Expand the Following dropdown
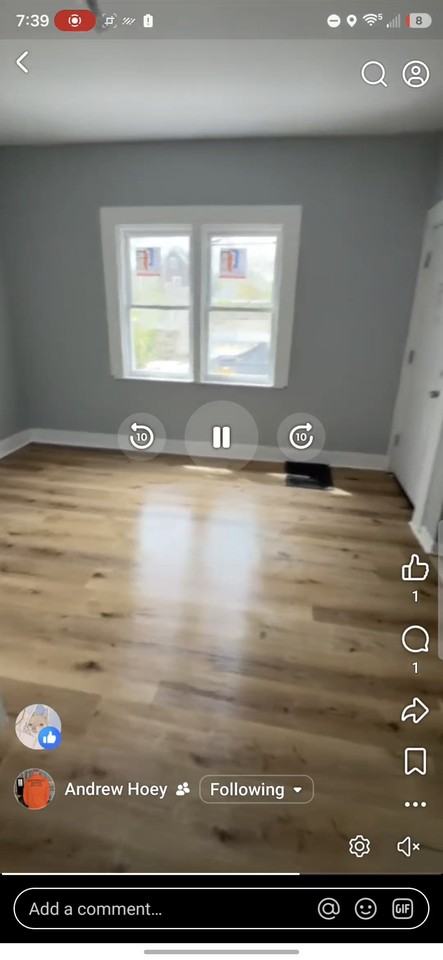The height and width of the screenshot is (960, 443). 256,789
